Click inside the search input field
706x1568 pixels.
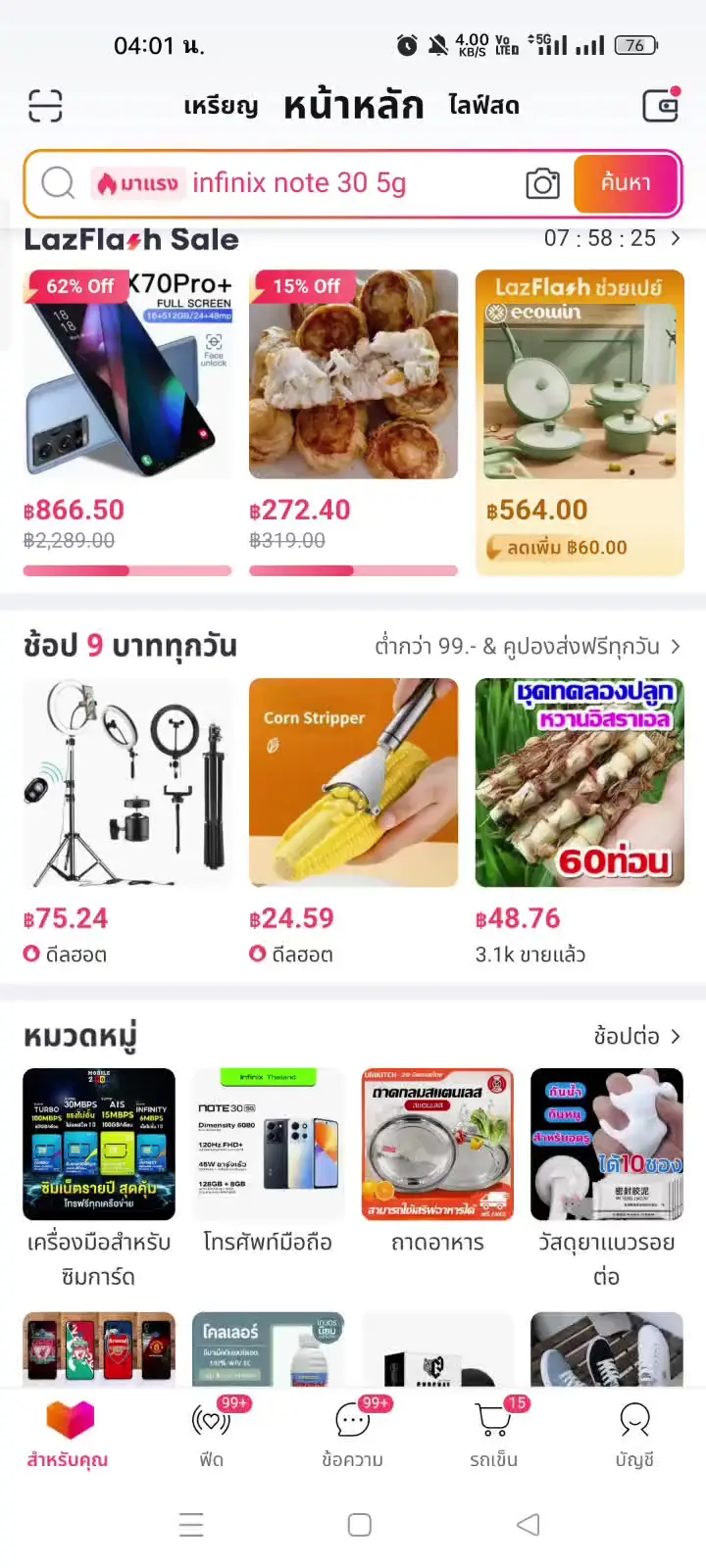coord(294,183)
